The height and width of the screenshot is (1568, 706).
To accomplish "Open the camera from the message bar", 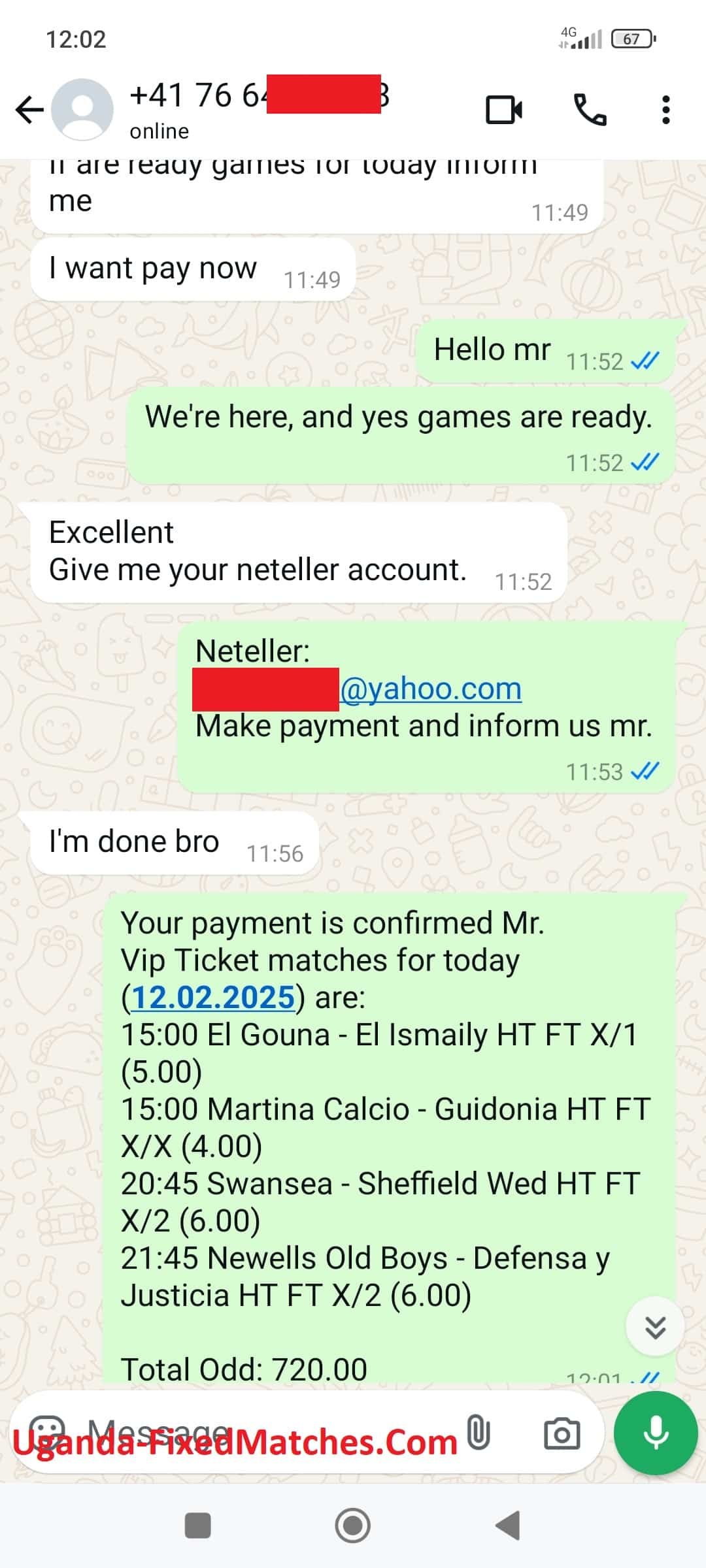I will (x=562, y=1433).
